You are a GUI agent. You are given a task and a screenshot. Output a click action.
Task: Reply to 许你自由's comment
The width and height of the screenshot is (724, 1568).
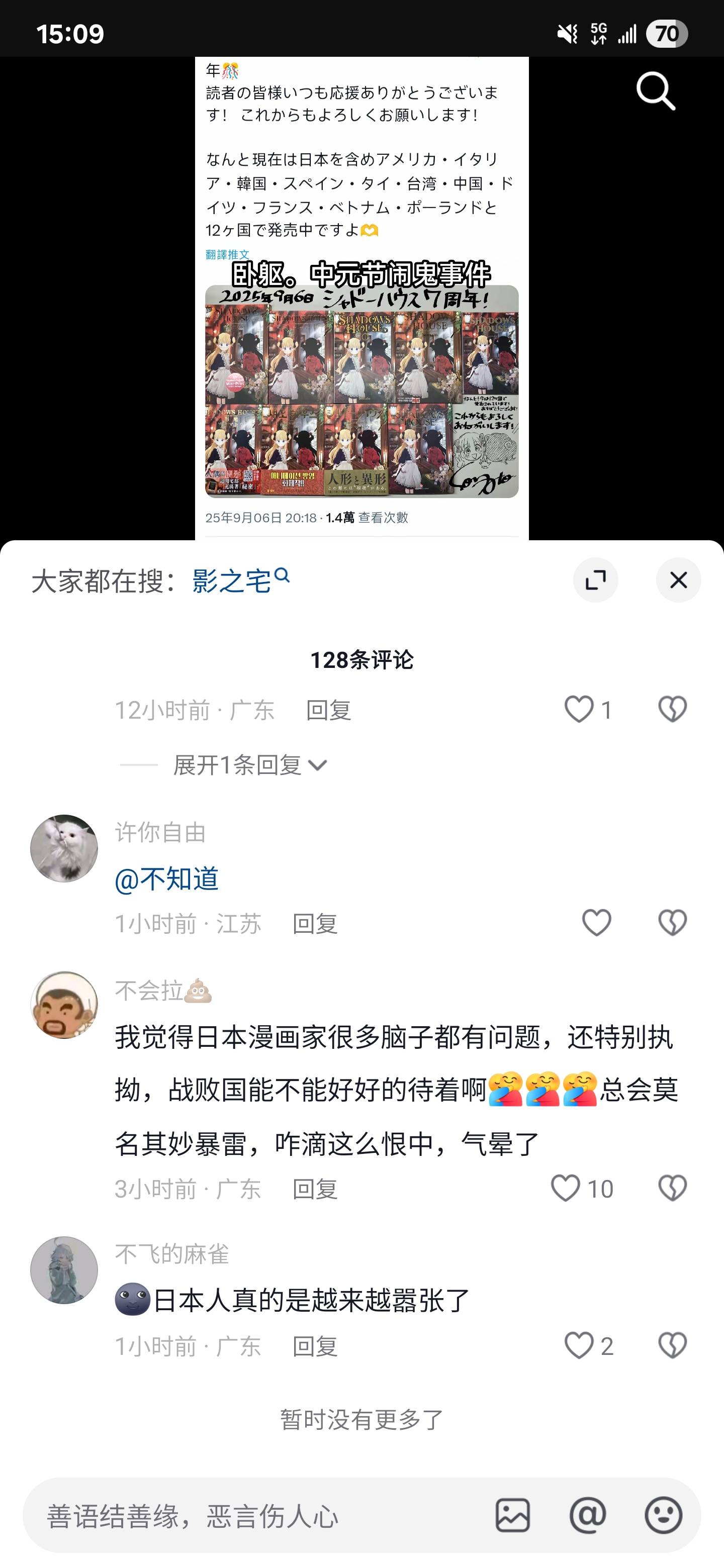tap(314, 923)
